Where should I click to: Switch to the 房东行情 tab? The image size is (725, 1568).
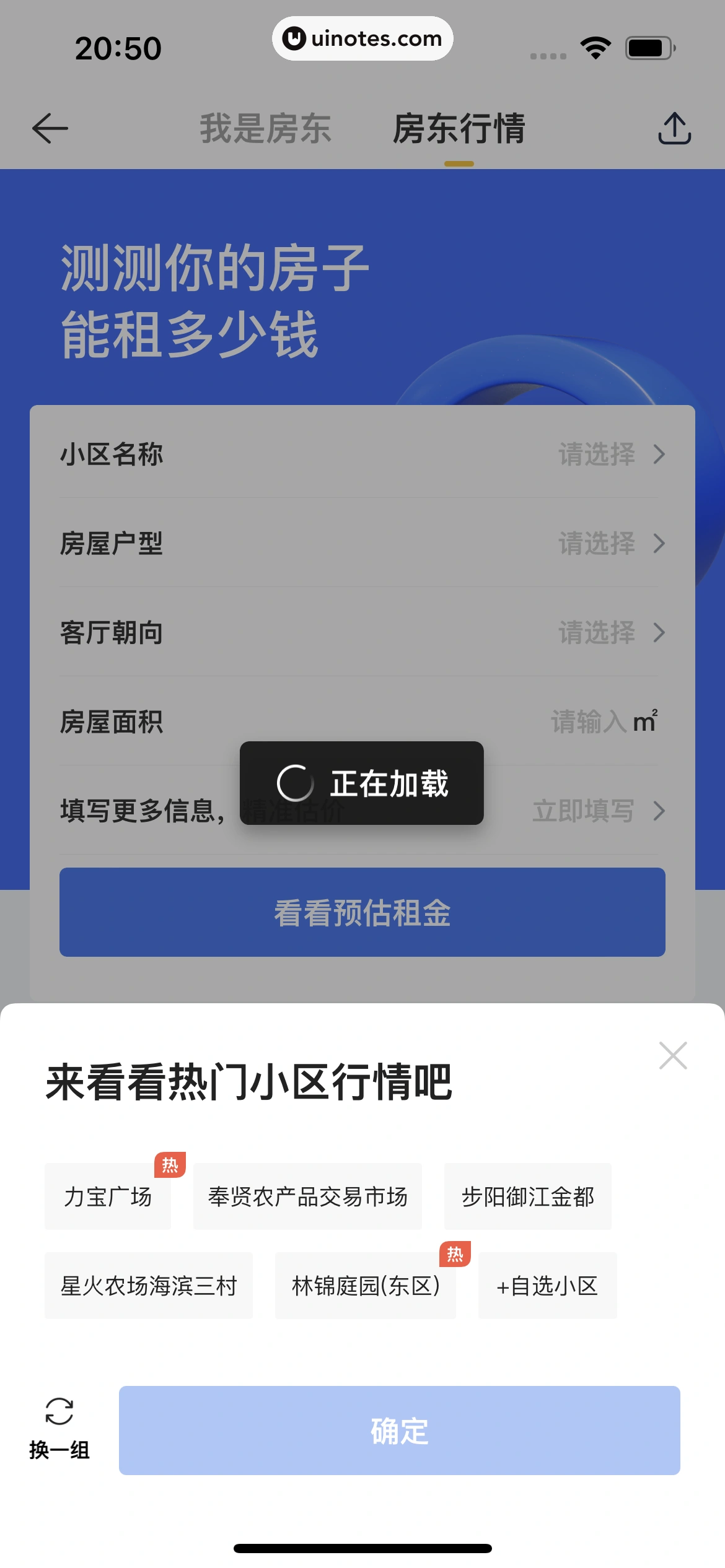(459, 128)
